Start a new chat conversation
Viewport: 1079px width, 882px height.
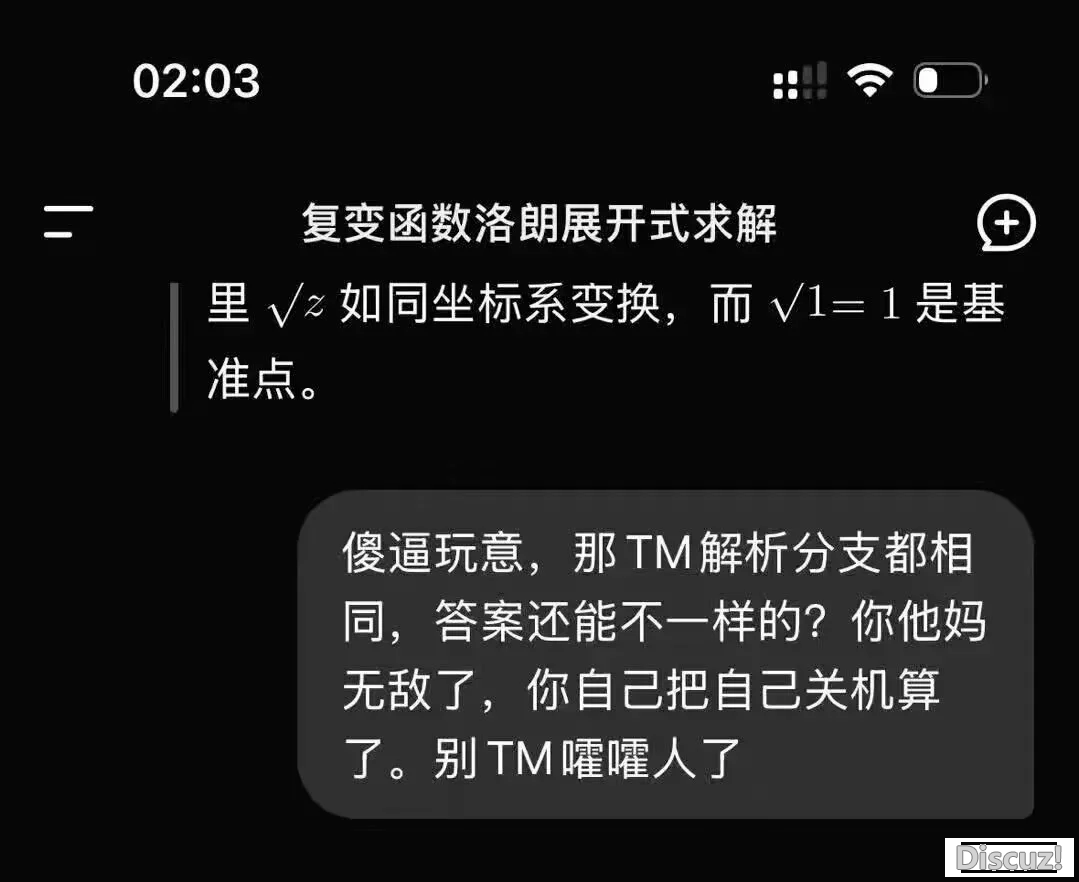coord(1005,223)
